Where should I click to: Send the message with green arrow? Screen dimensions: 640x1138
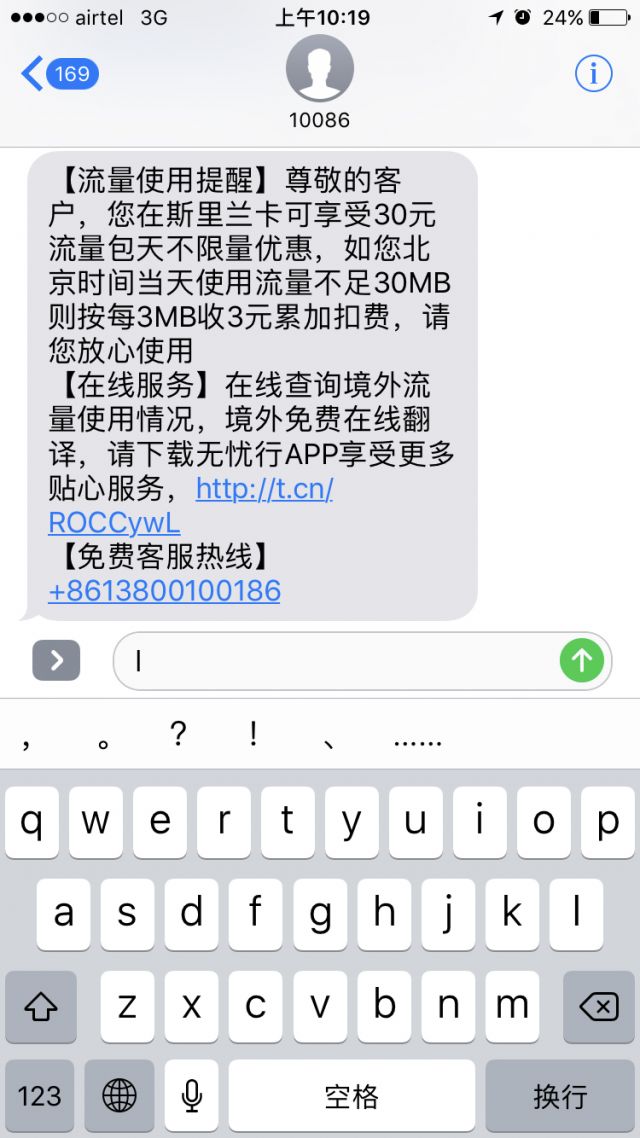[581, 660]
